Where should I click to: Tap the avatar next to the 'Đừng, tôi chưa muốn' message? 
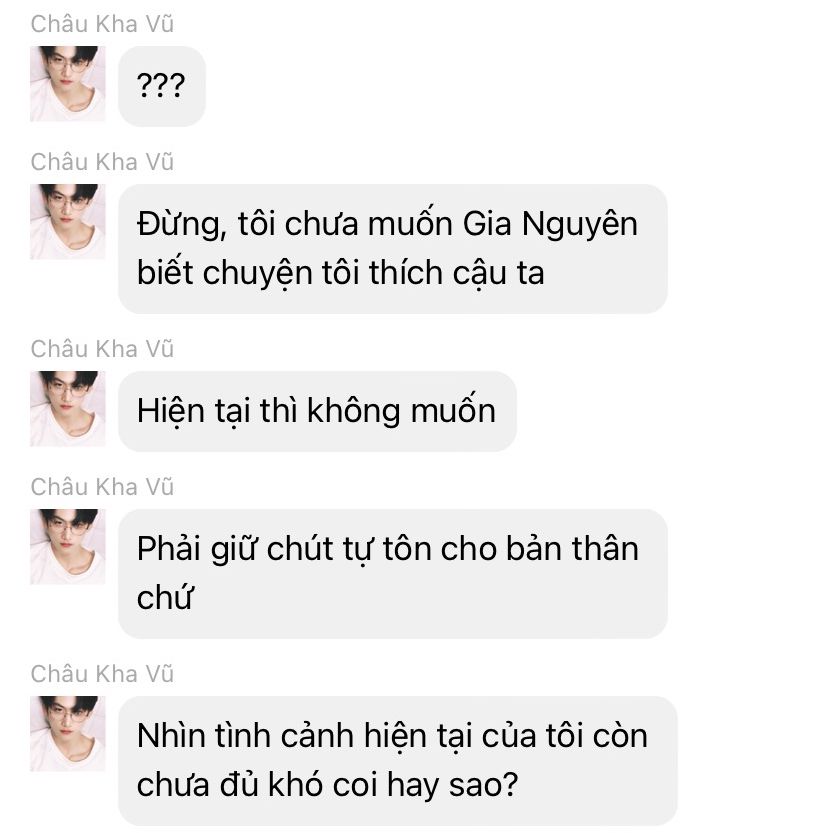[x=67, y=222]
